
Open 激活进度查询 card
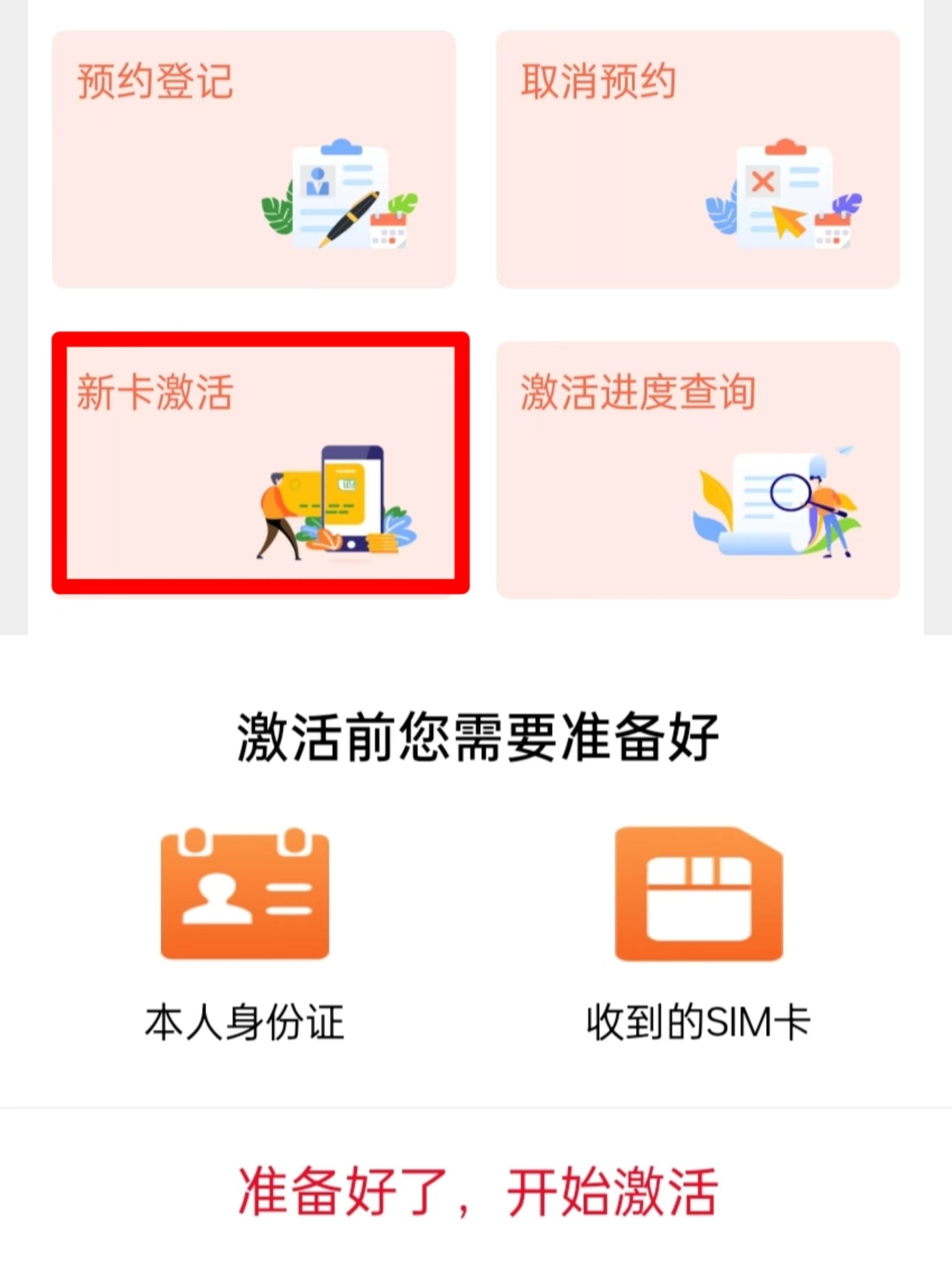point(697,470)
